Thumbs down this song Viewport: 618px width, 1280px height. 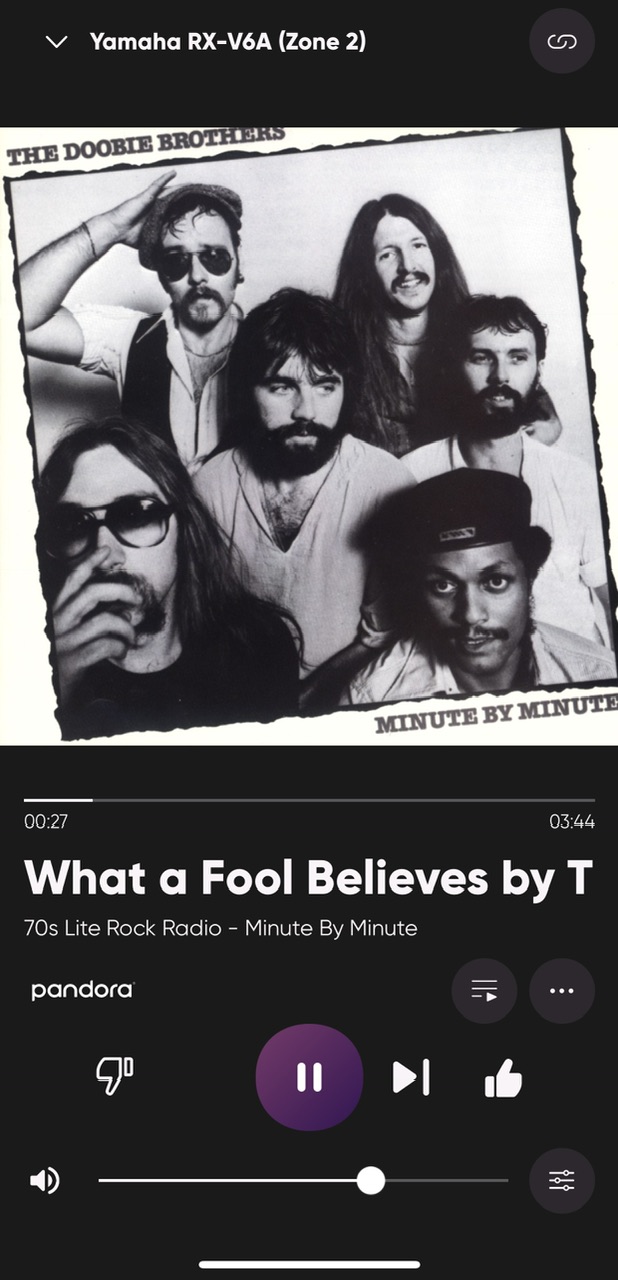(x=114, y=1076)
